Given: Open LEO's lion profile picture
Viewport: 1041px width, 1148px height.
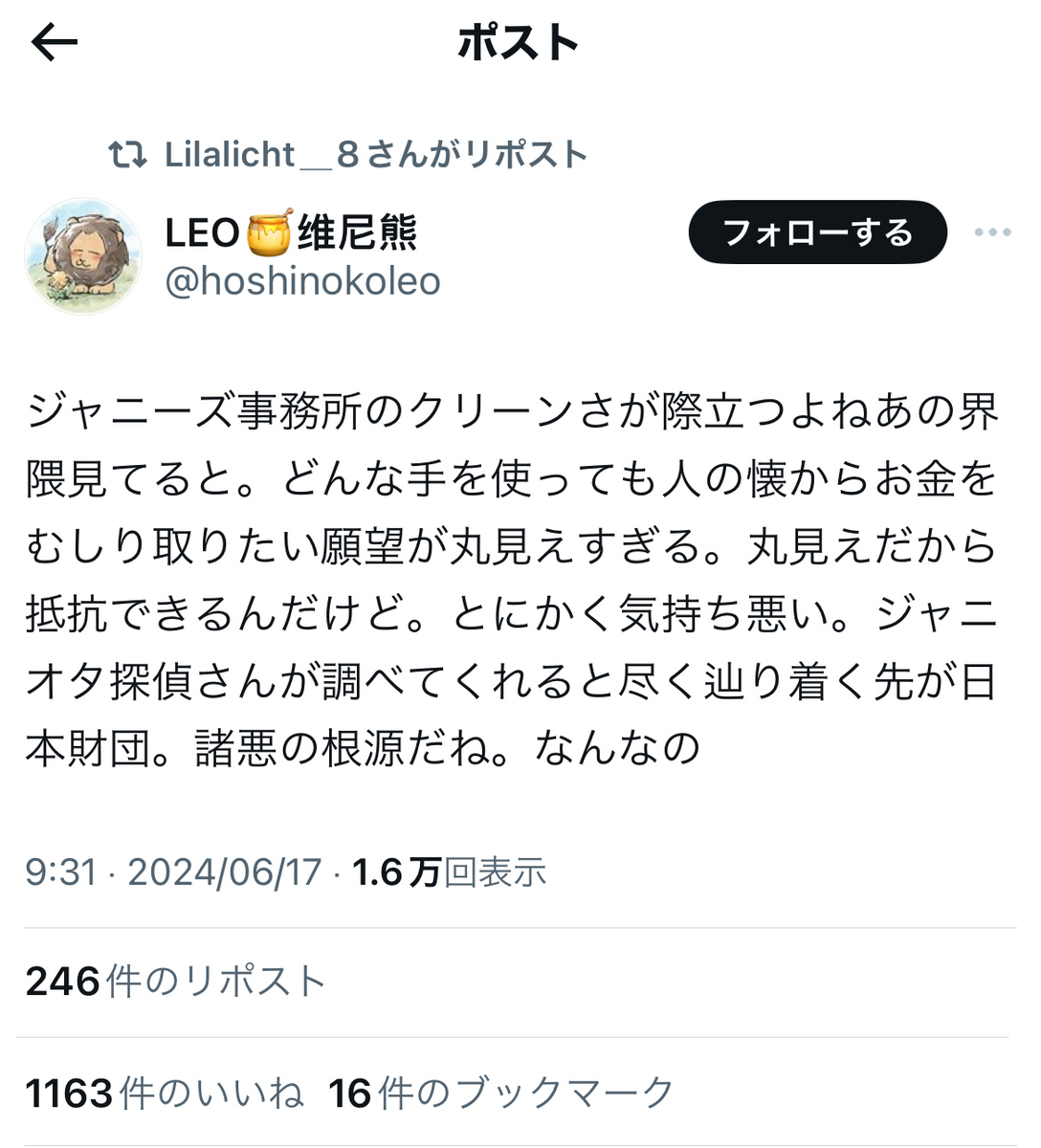Looking at the screenshot, I should [x=83, y=256].
